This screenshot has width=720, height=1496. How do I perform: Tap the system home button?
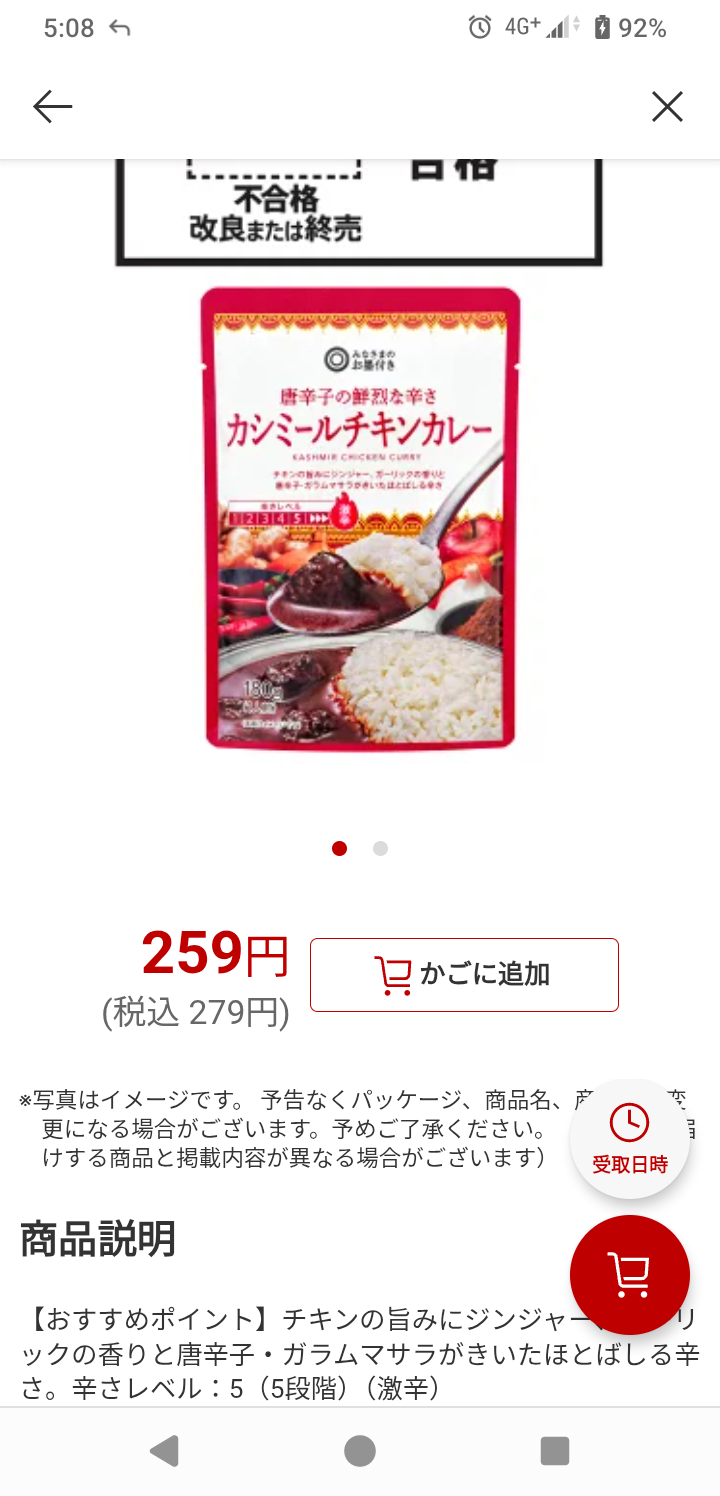(360, 1450)
